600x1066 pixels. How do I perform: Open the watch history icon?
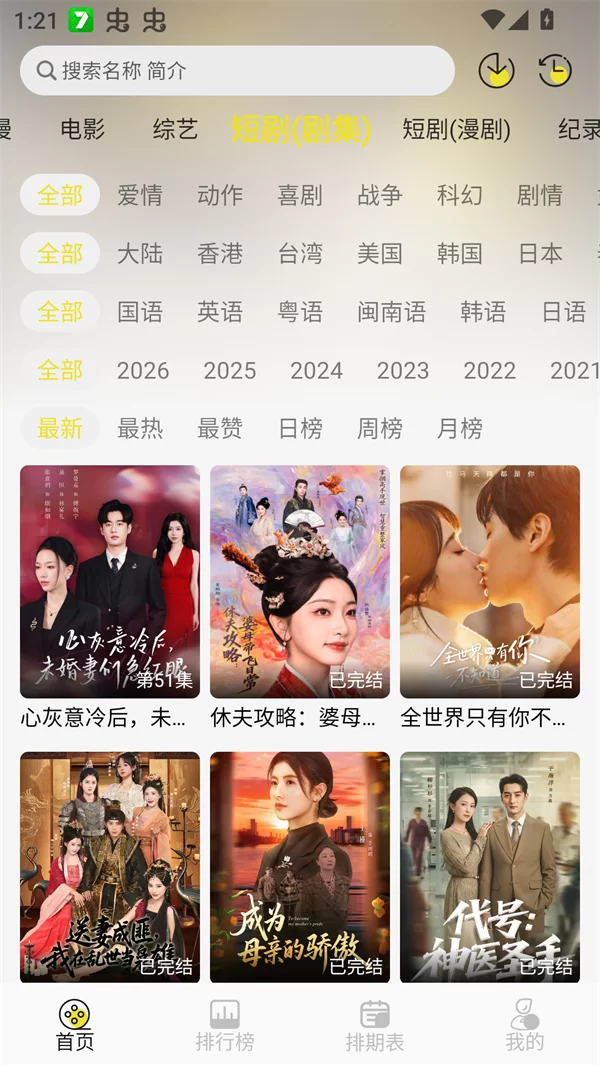pyautogui.click(x=555, y=70)
